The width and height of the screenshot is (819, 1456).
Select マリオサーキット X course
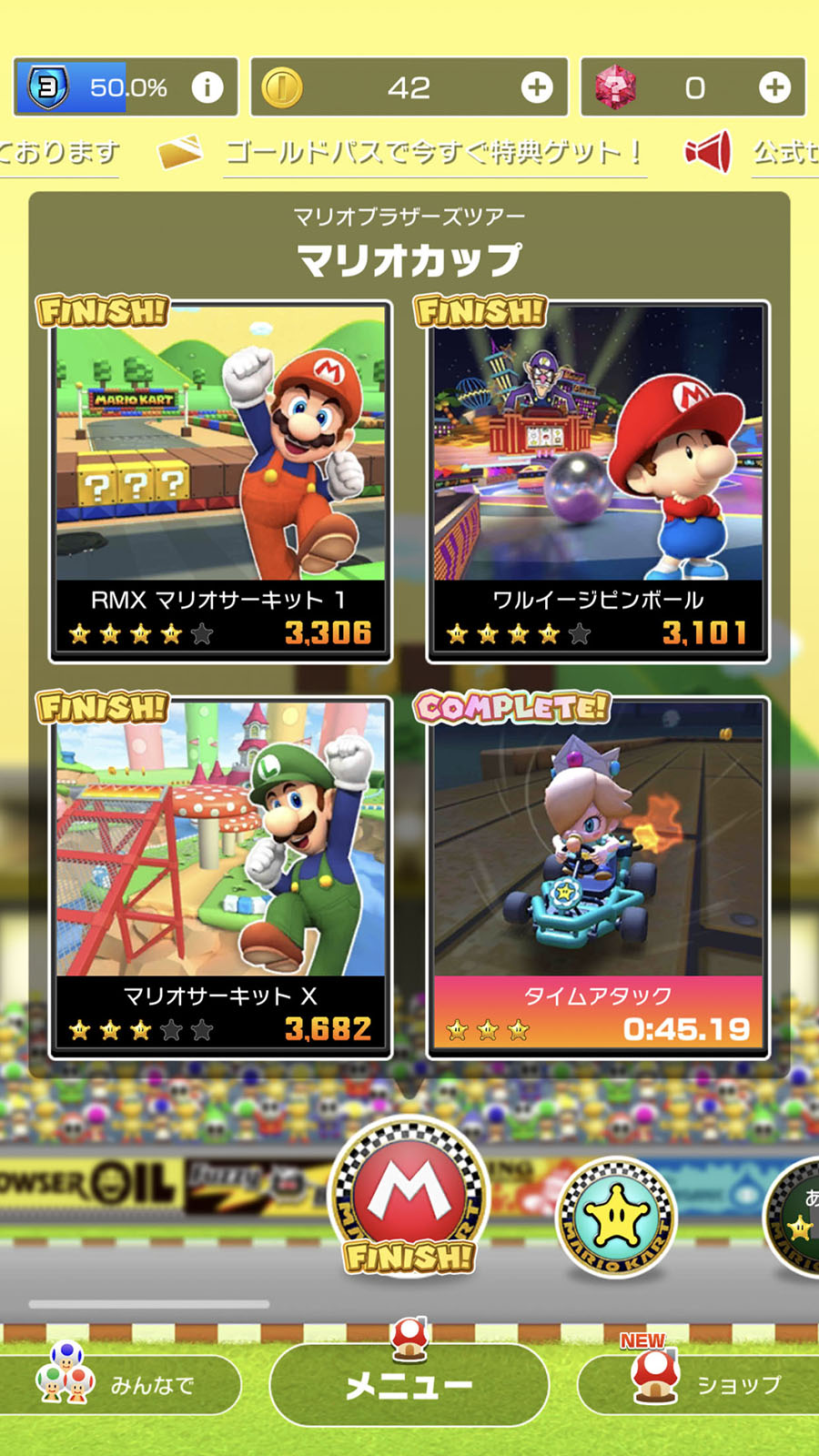point(220,876)
